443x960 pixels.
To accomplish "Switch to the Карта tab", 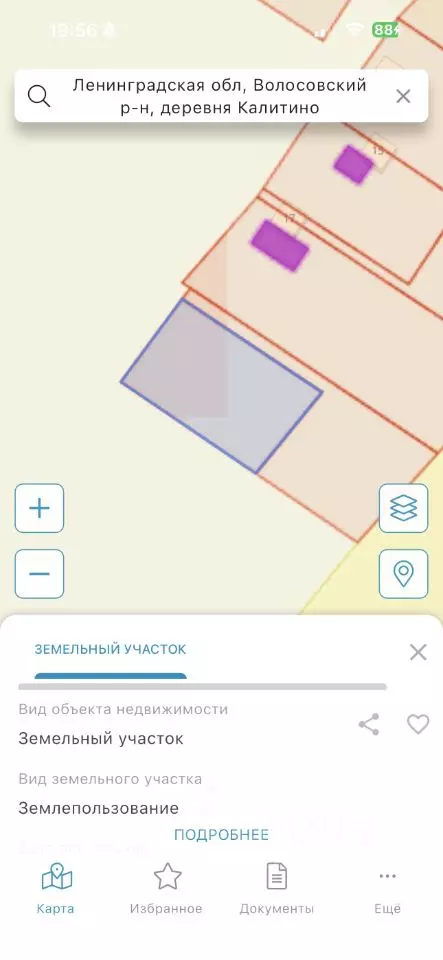I will [x=56, y=888].
